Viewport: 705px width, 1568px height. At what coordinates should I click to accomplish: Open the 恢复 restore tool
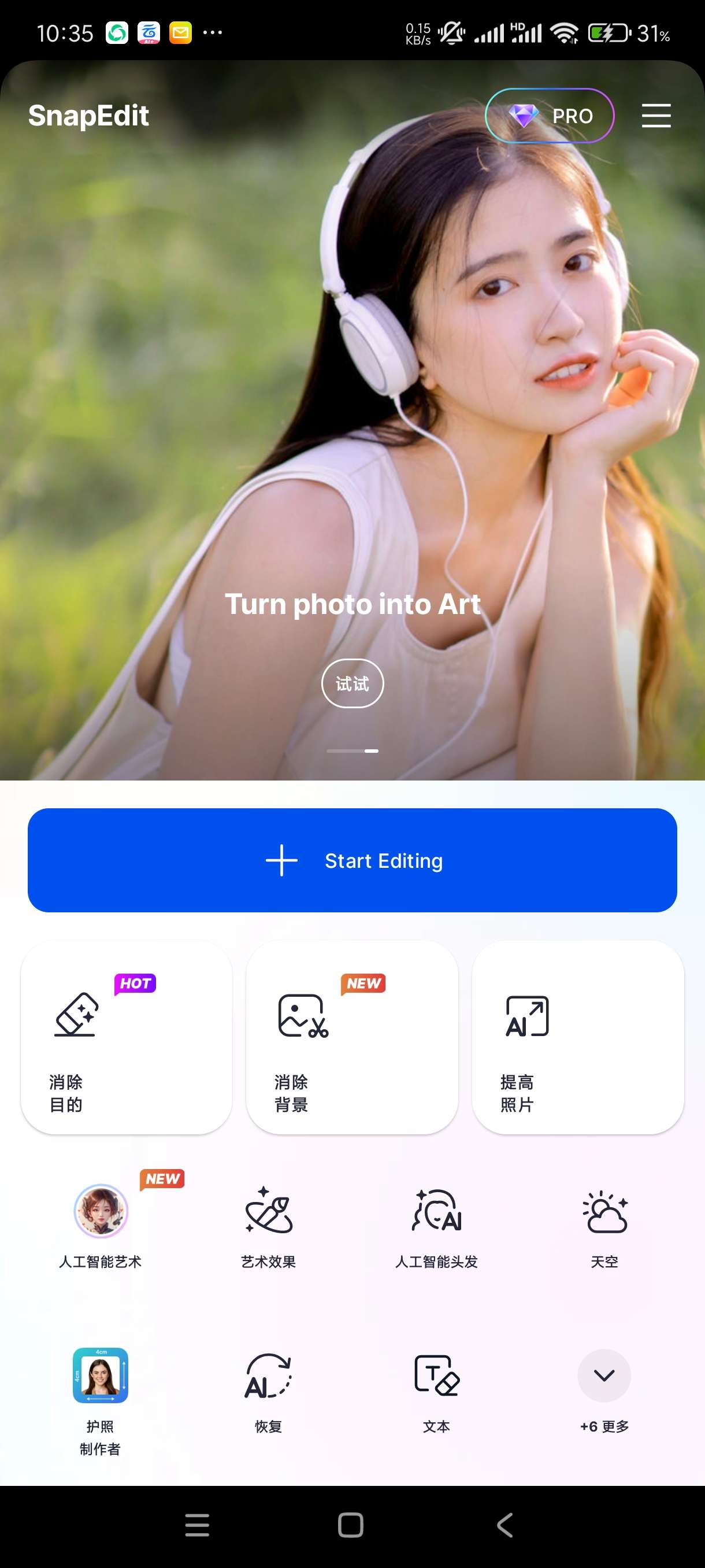pyautogui.click(x=268, y=1391)
